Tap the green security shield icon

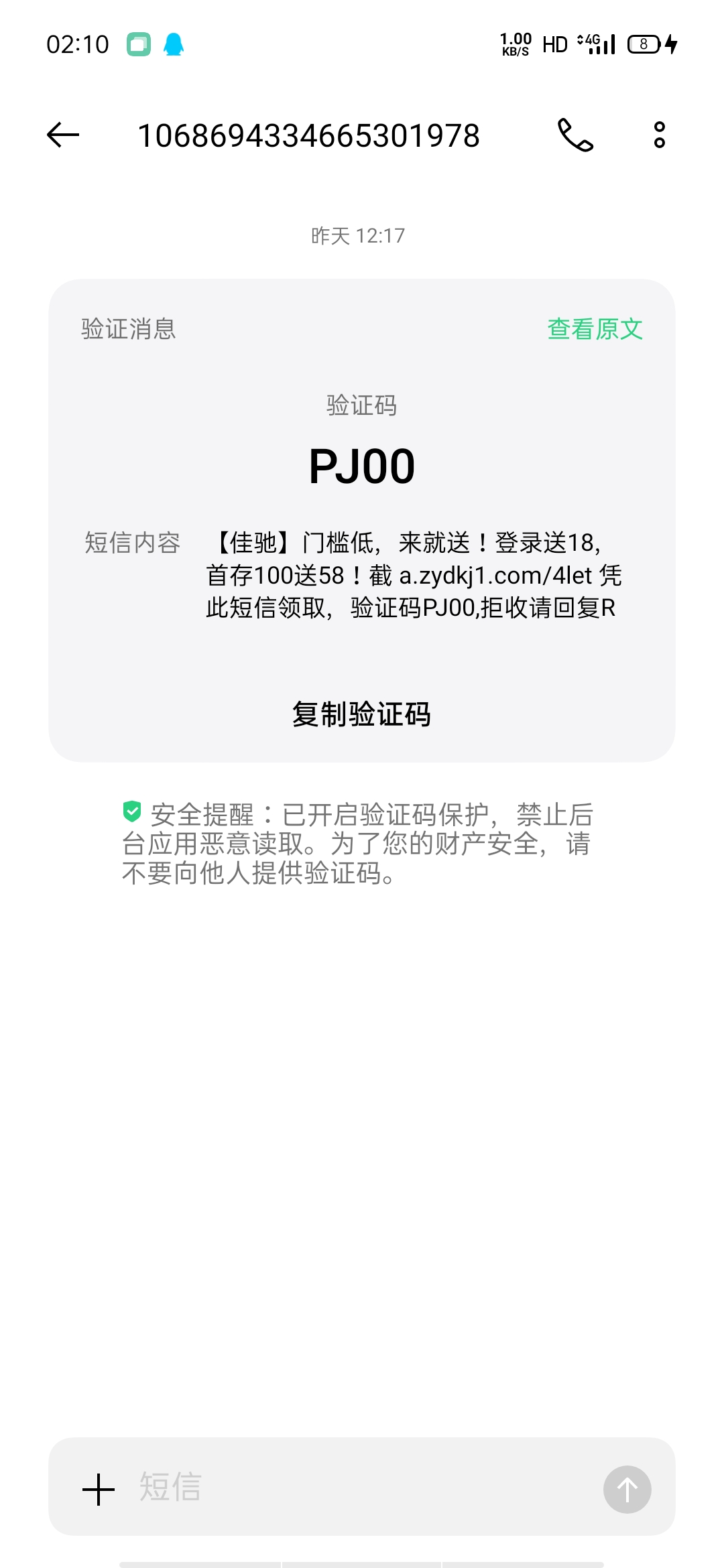click(x=132, y=813)
